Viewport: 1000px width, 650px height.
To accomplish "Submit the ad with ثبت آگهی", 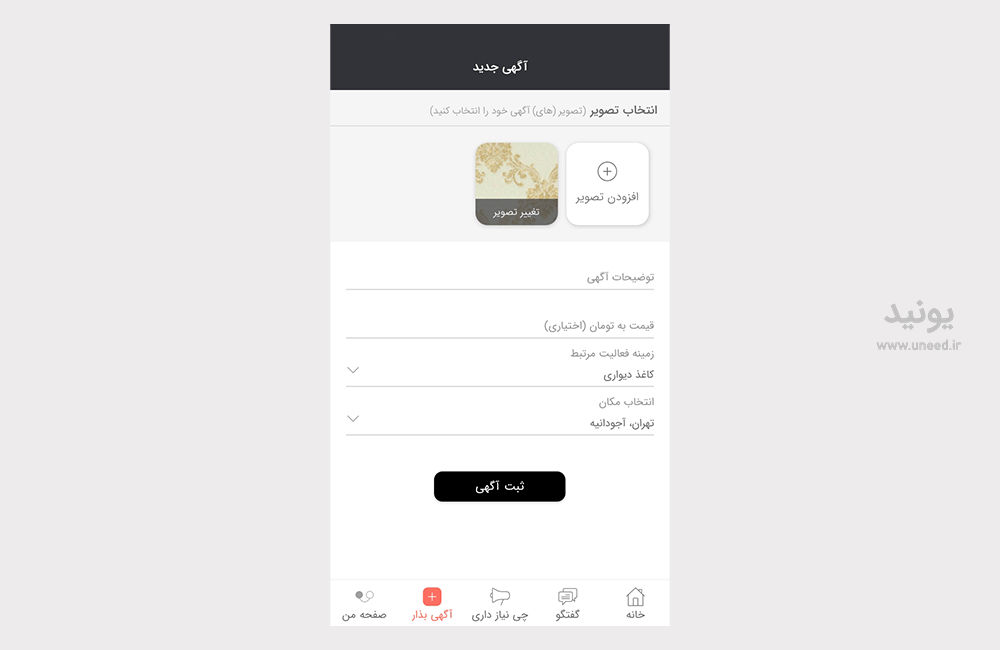I will [x=499, y=486].
